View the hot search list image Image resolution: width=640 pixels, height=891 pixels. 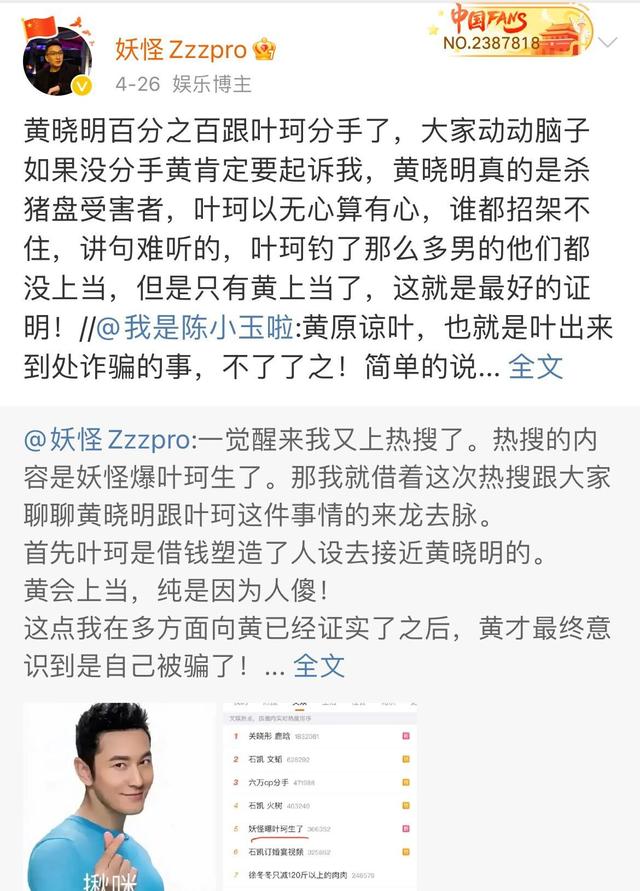(x=318, y=796)
